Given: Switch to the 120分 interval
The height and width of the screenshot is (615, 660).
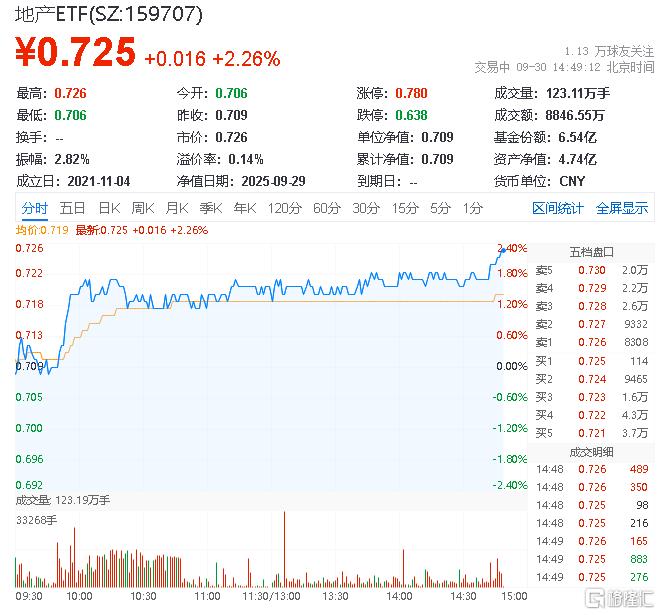Looking at the screenshot, I should pos(285,208).
